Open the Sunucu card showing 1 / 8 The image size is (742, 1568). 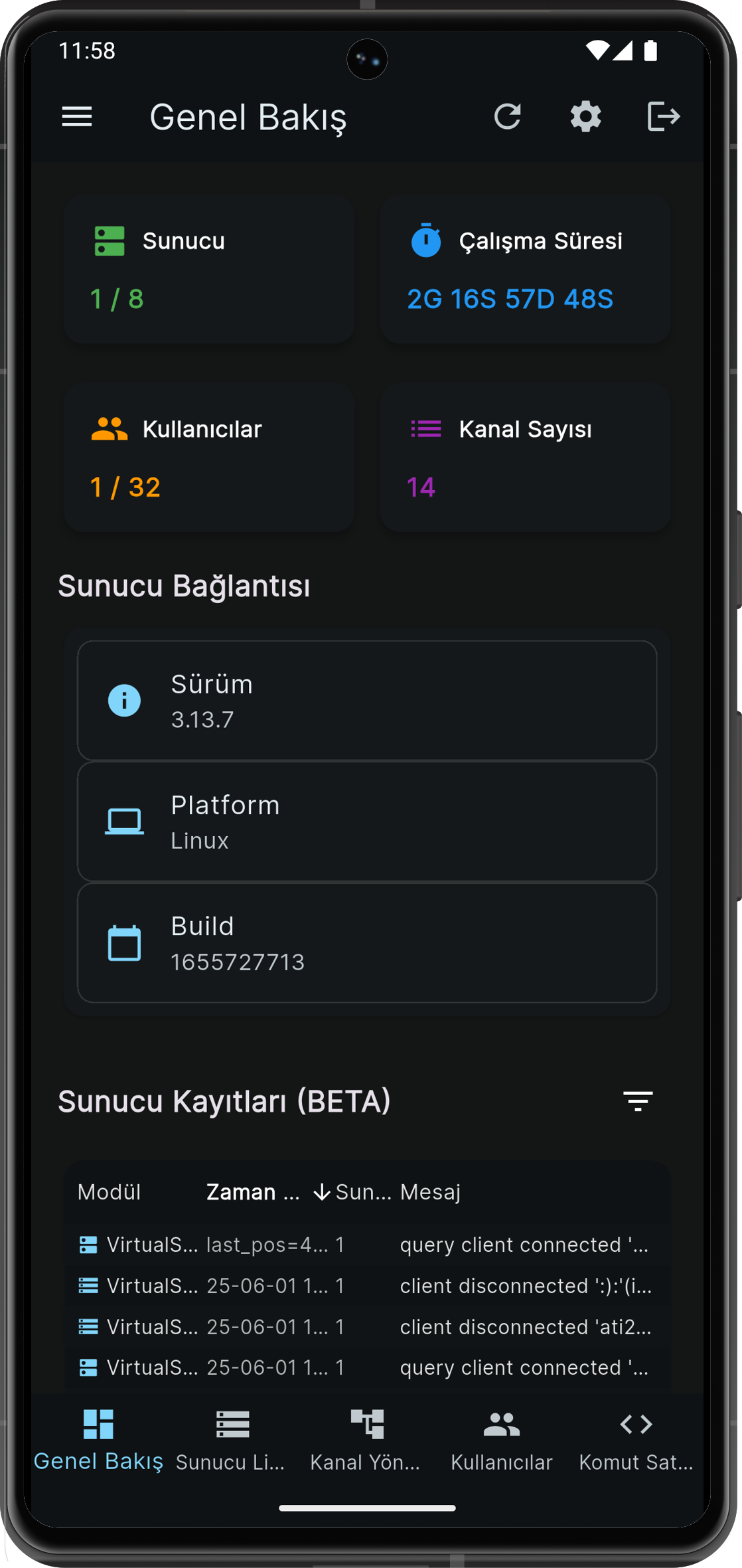click(x=209, y=267)
